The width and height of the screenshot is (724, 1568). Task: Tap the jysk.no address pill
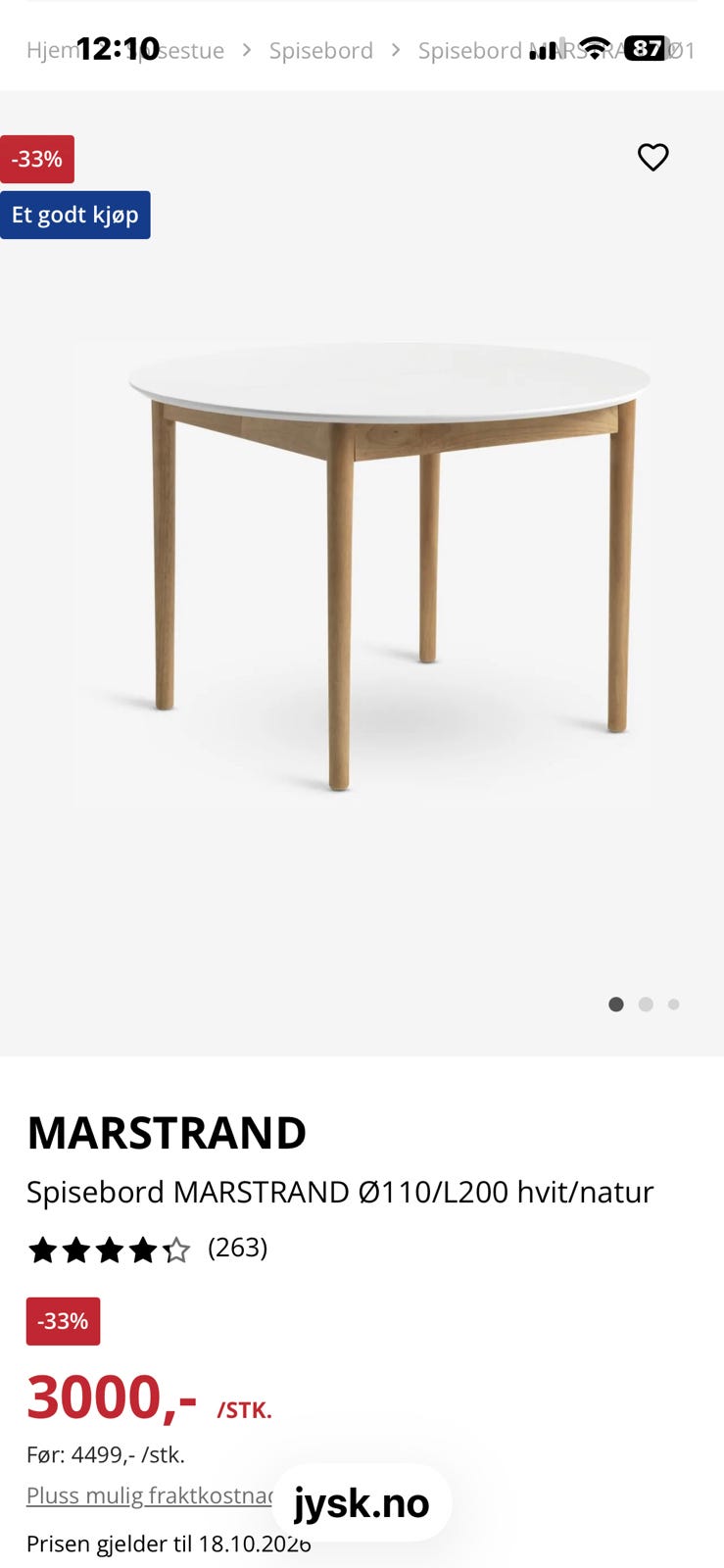click(x=362, y=1502)
